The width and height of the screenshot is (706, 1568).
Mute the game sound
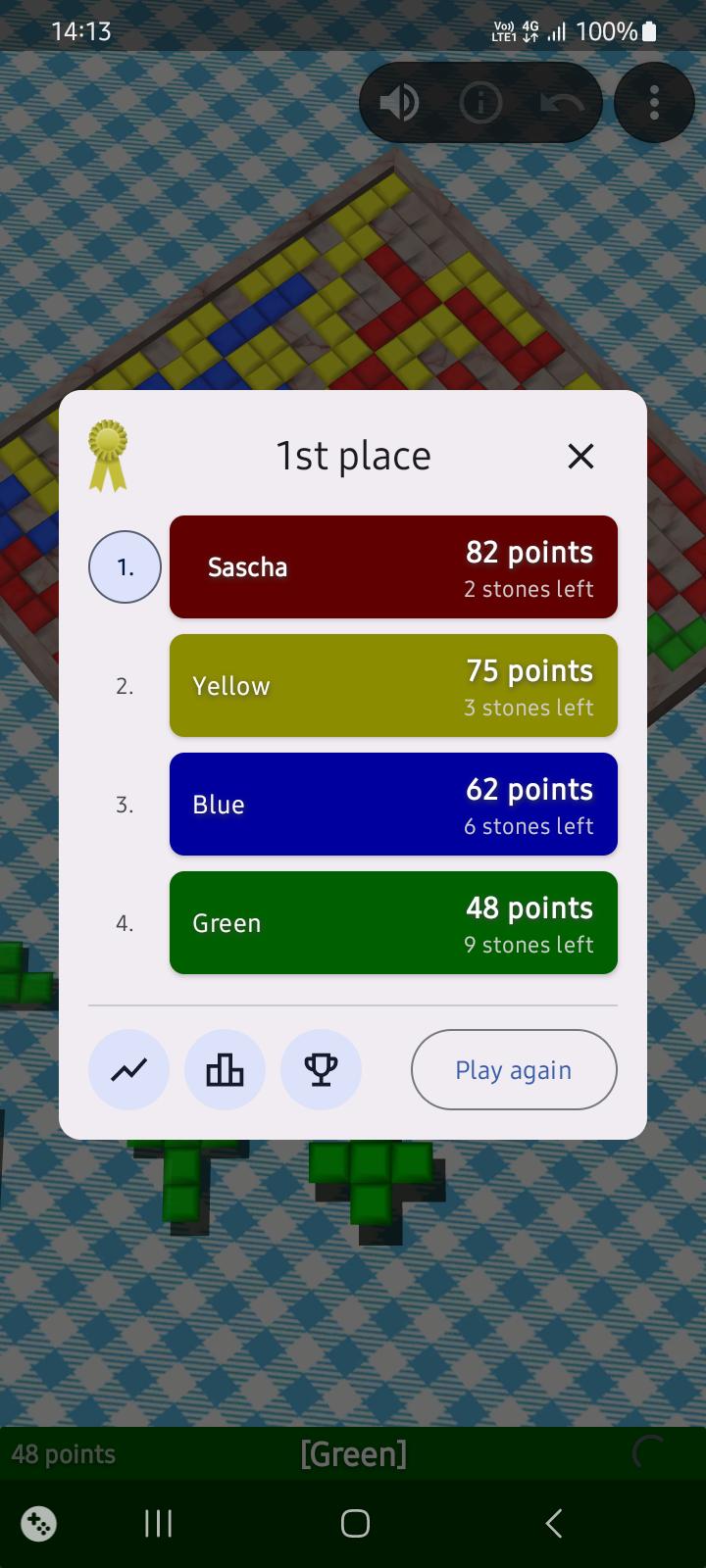[400, 102]
